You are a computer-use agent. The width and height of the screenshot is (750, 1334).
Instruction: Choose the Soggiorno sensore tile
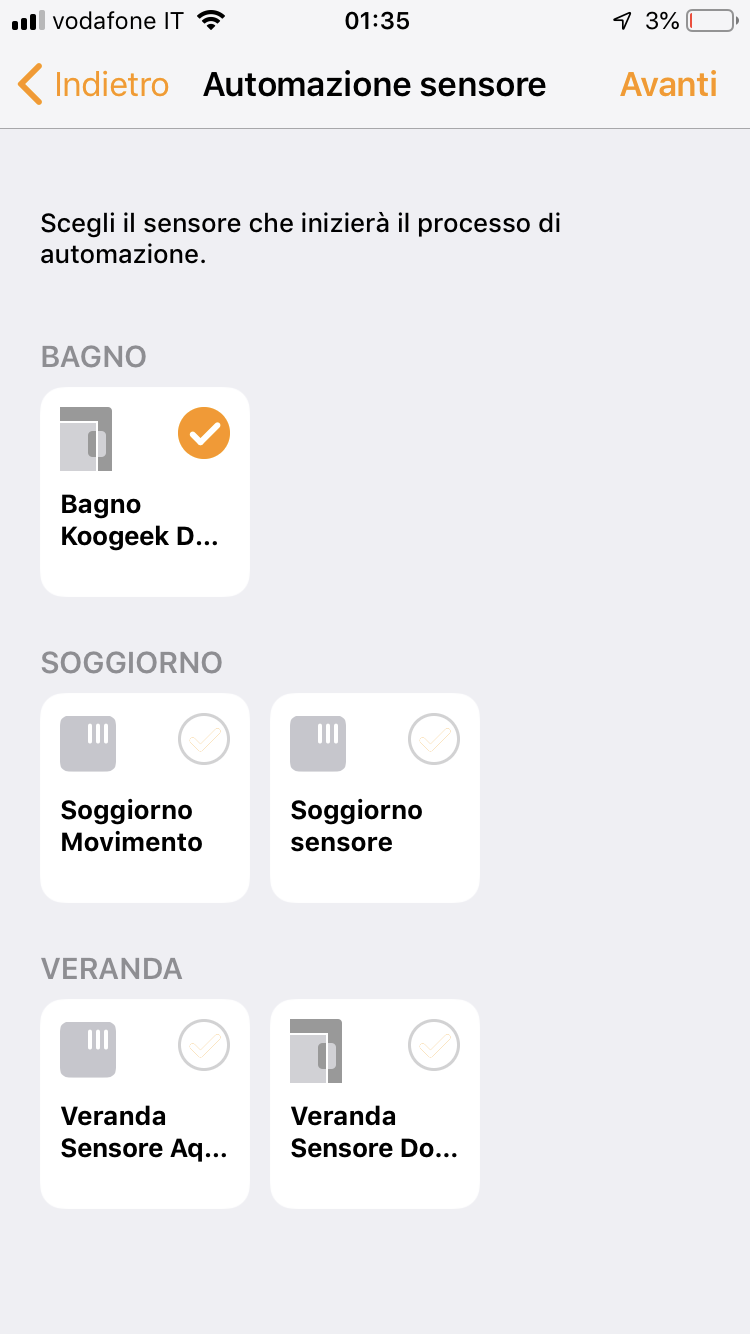coord(375,798)
